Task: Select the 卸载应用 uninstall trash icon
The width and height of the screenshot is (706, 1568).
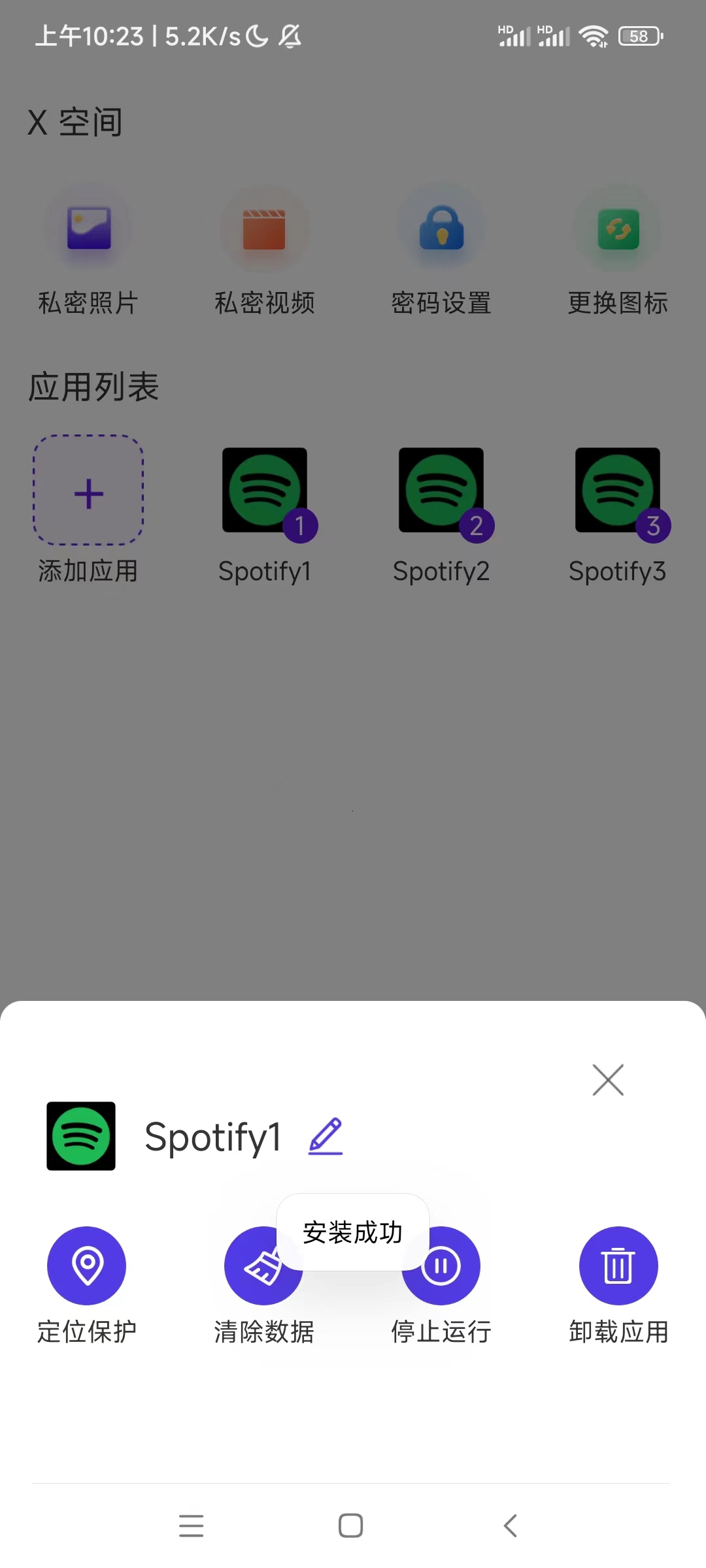Action: tap(618, 1265)
